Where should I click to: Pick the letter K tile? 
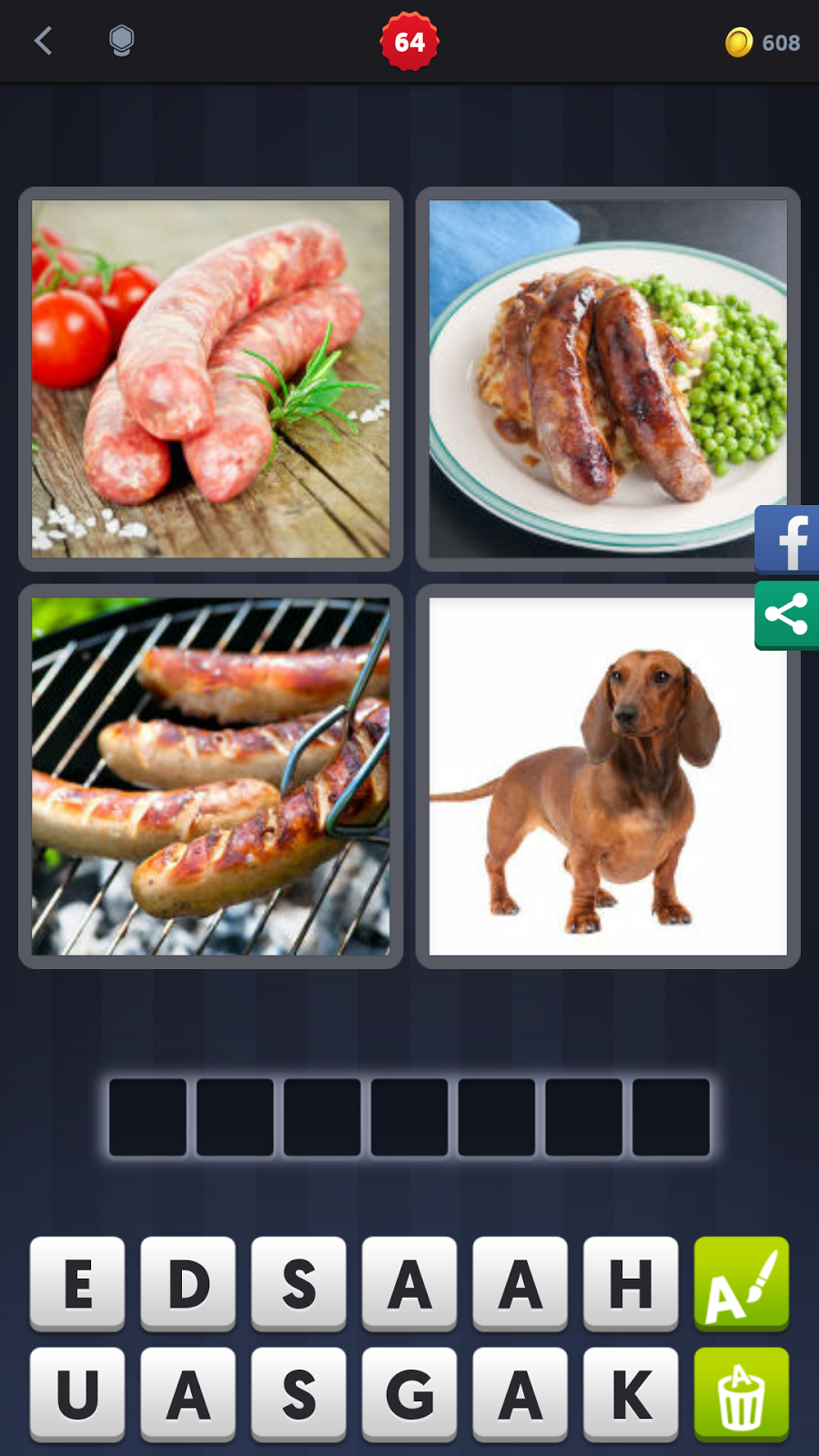point(631,1394)
